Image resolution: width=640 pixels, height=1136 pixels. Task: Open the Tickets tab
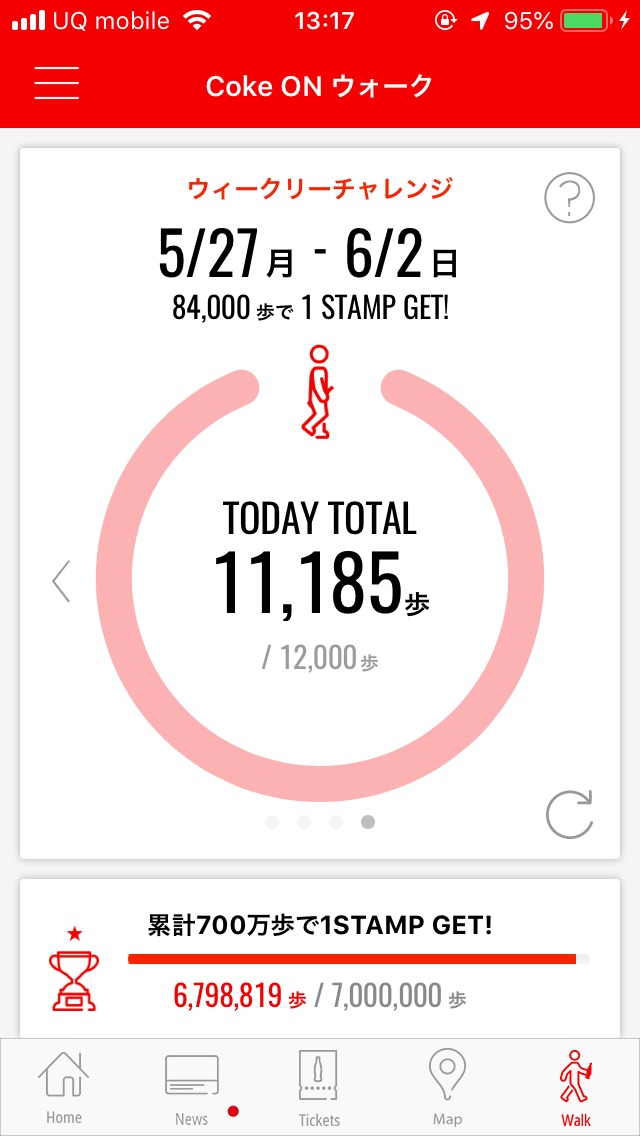pos(319,1087)
